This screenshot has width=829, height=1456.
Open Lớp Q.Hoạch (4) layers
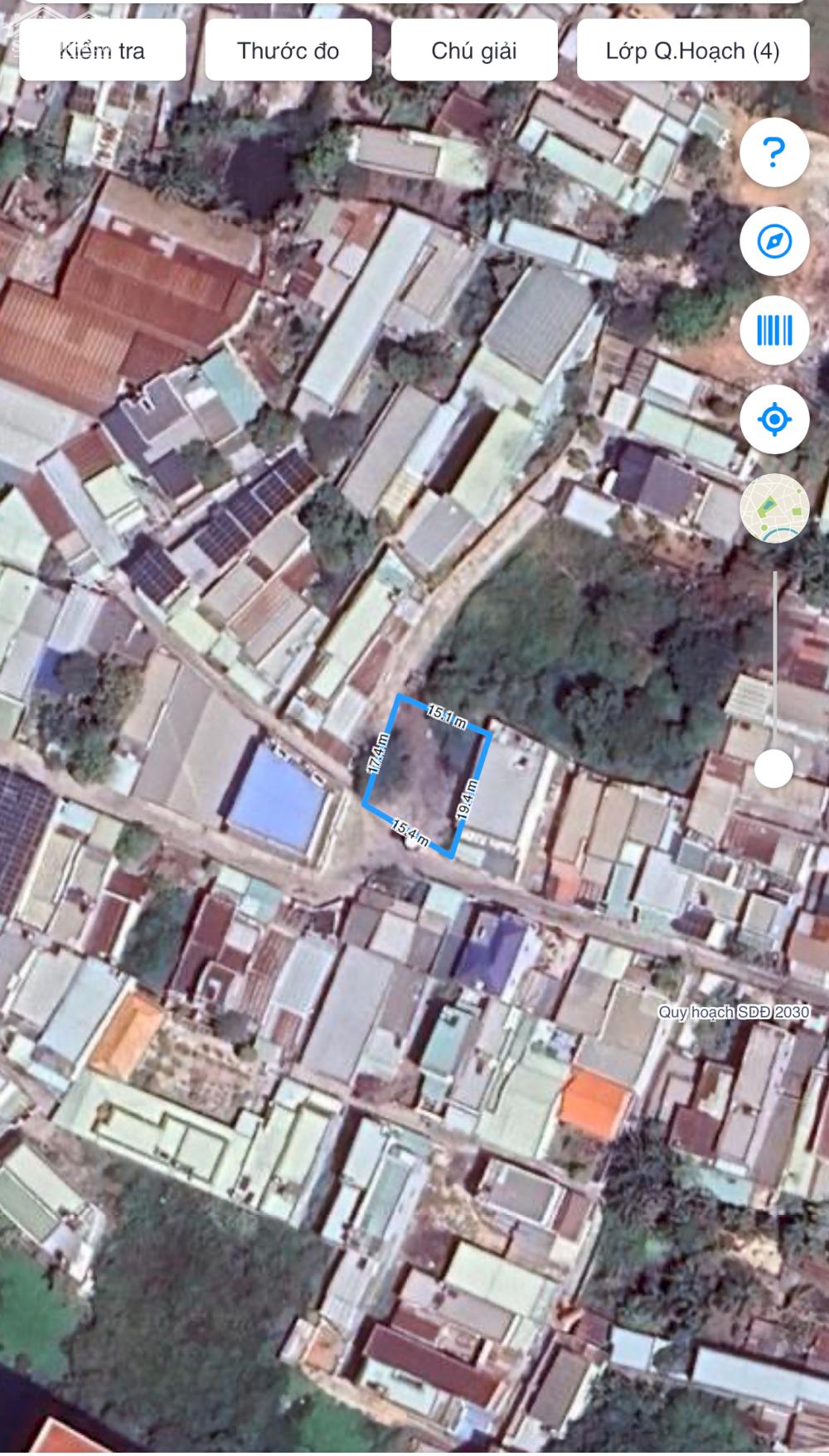point(692,51)
